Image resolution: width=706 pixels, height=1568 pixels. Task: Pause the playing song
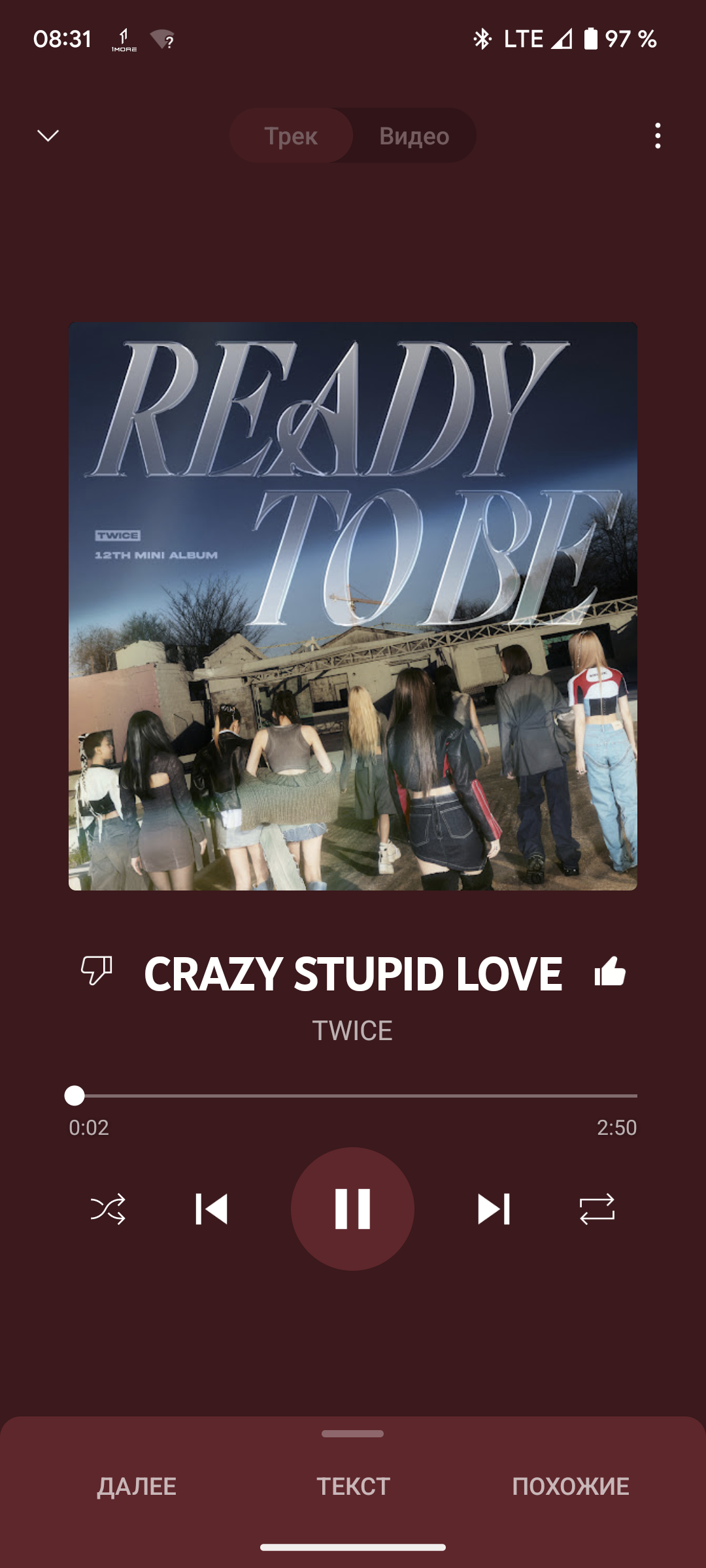click(352, 1209)
